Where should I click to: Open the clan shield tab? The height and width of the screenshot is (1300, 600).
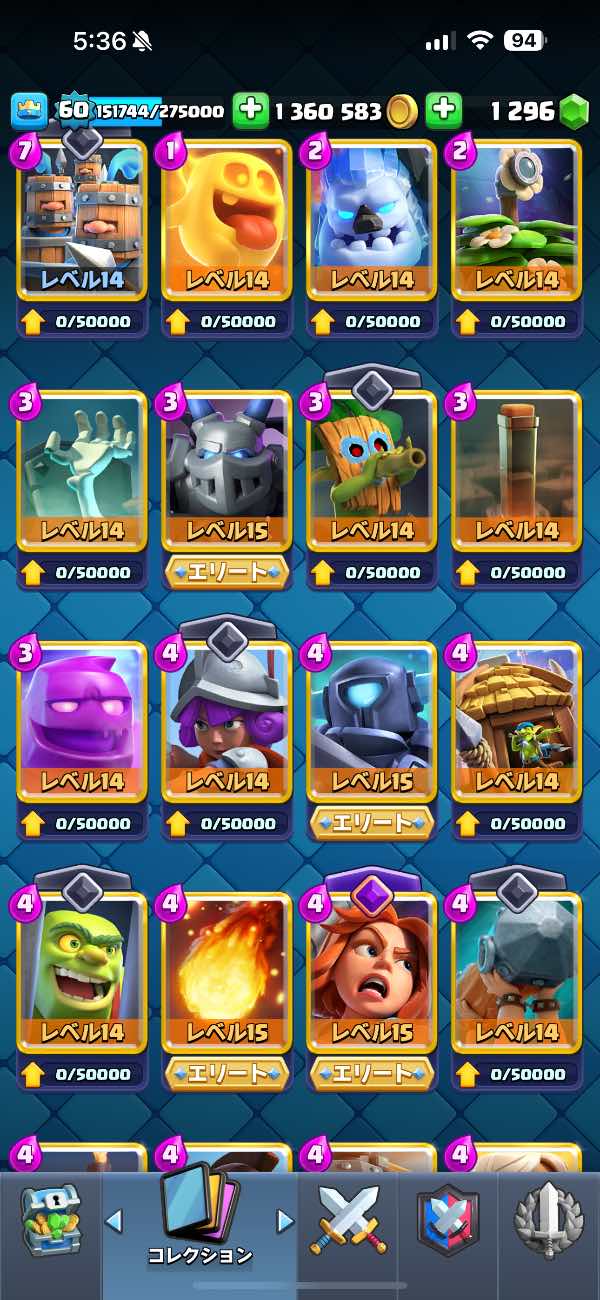[x=448, y=1220]
